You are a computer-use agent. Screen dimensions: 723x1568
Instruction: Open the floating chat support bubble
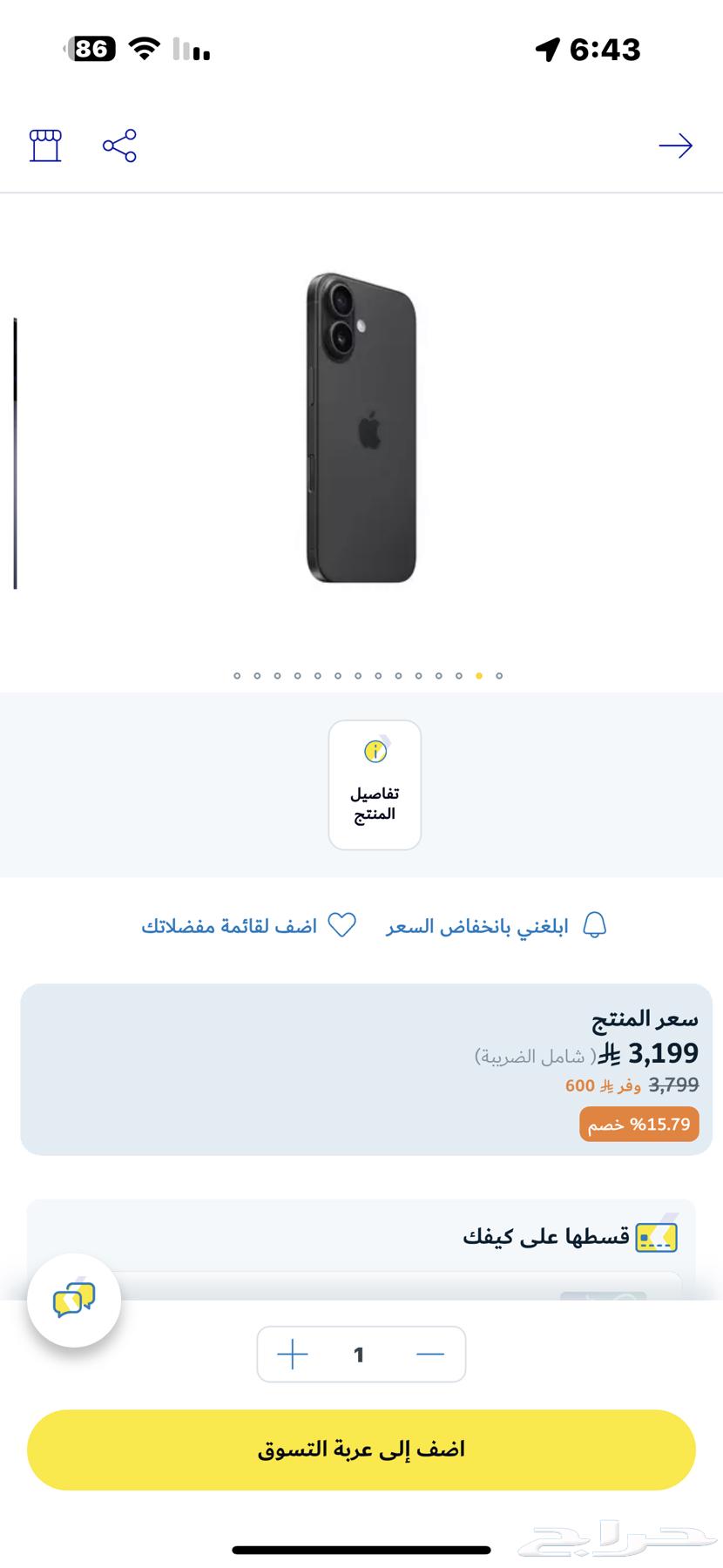point(74,1299)
